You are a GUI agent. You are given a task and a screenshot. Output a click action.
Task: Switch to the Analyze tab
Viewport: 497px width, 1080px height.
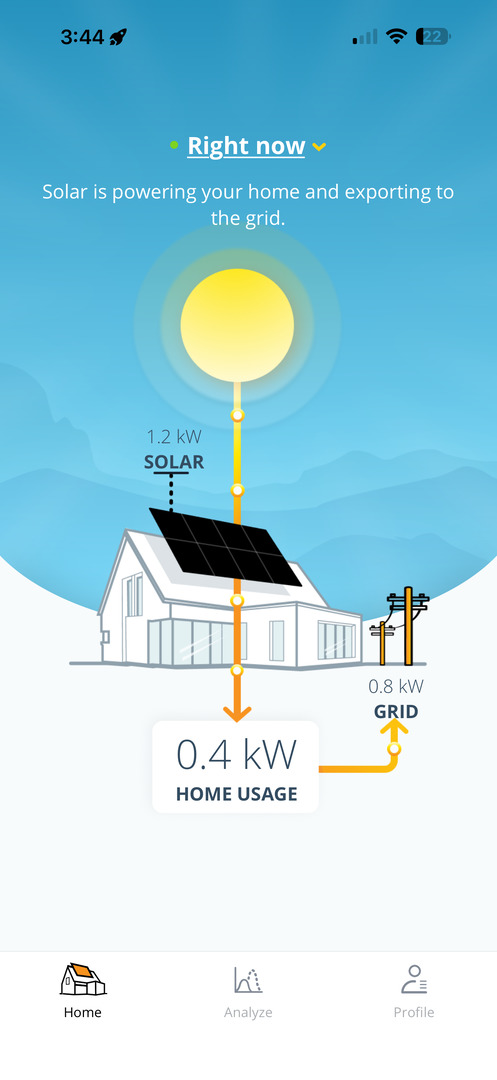point(248,992)
